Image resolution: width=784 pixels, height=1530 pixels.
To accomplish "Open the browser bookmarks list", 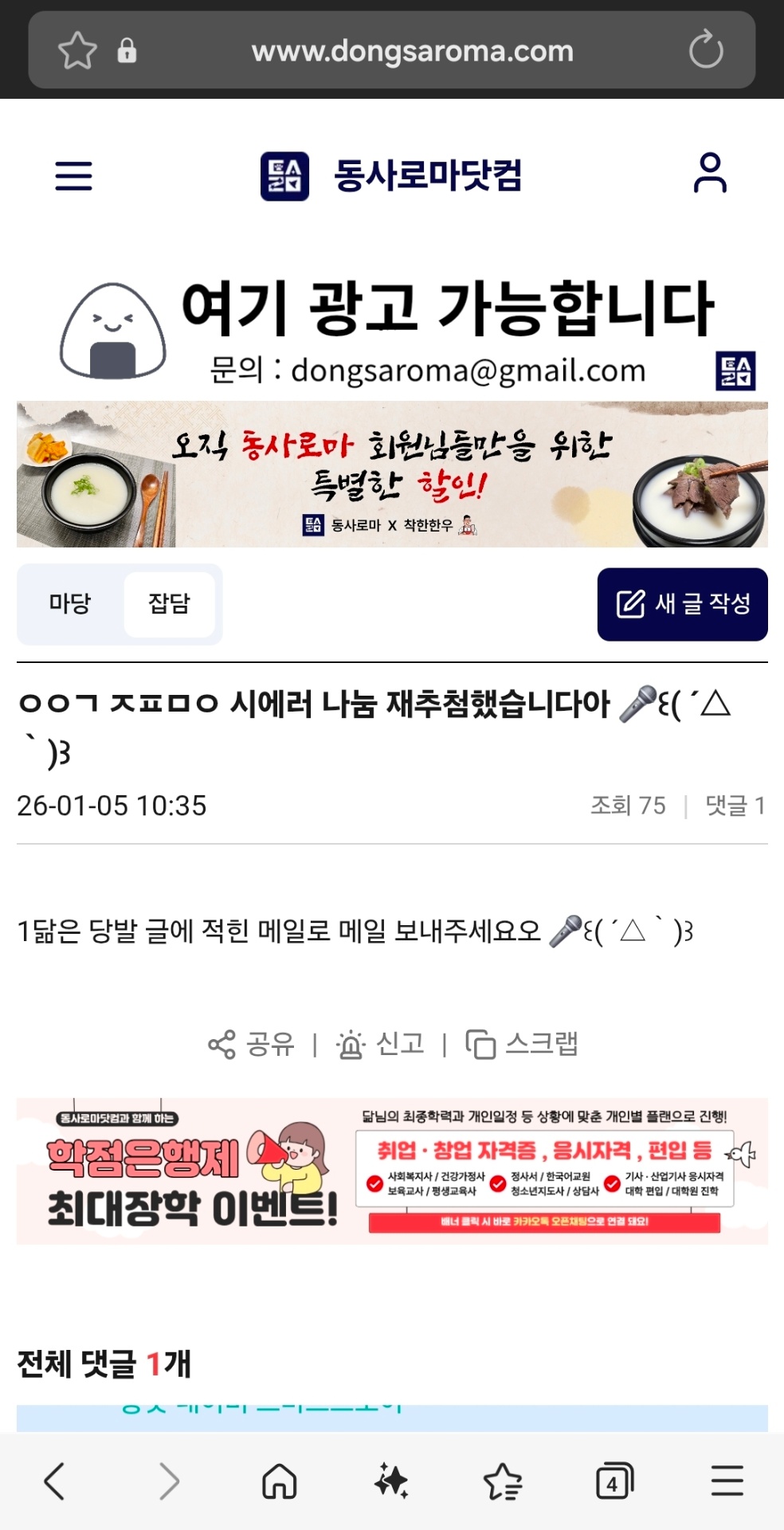I will point(503,1481).
